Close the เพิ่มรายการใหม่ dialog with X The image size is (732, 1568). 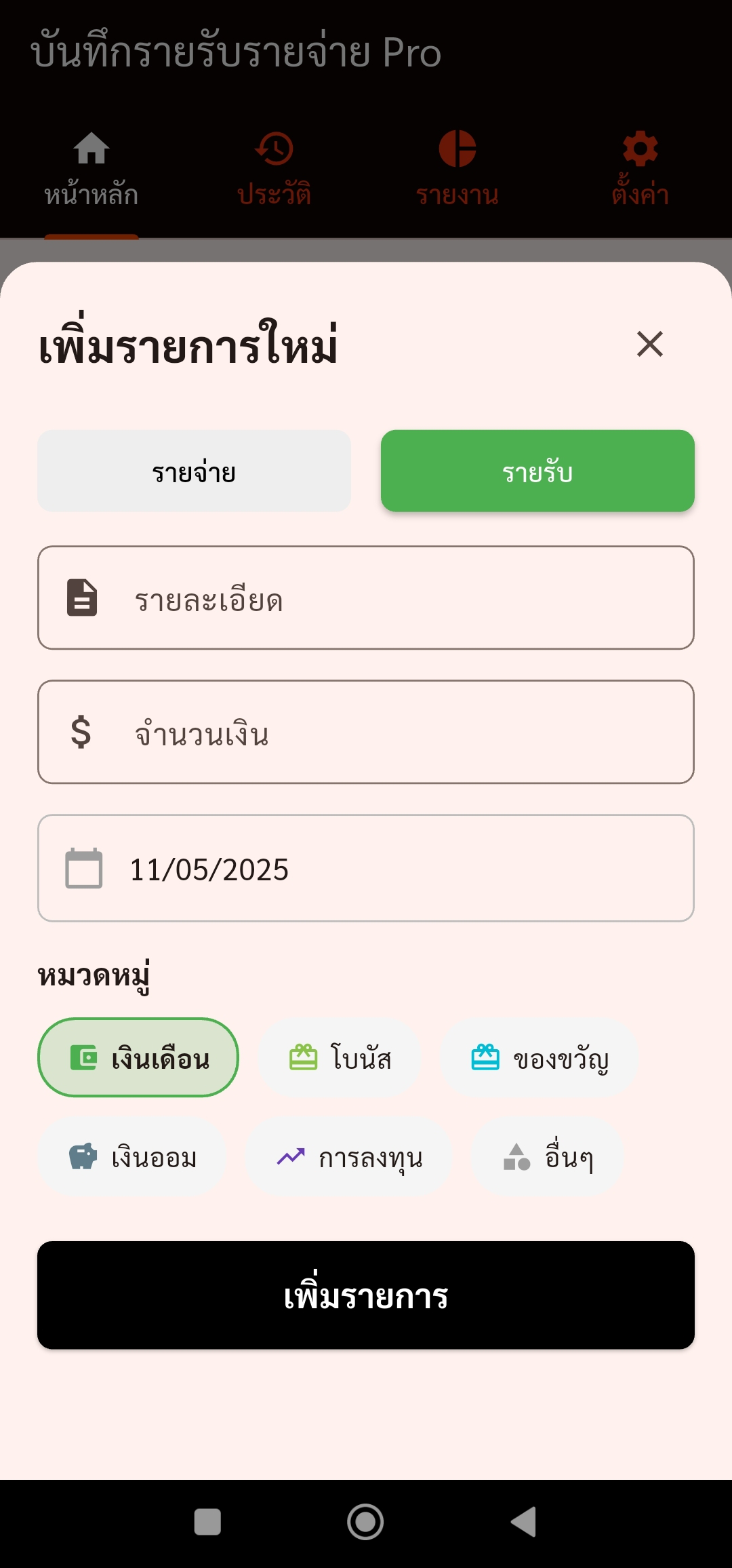[x=650, y=345]
